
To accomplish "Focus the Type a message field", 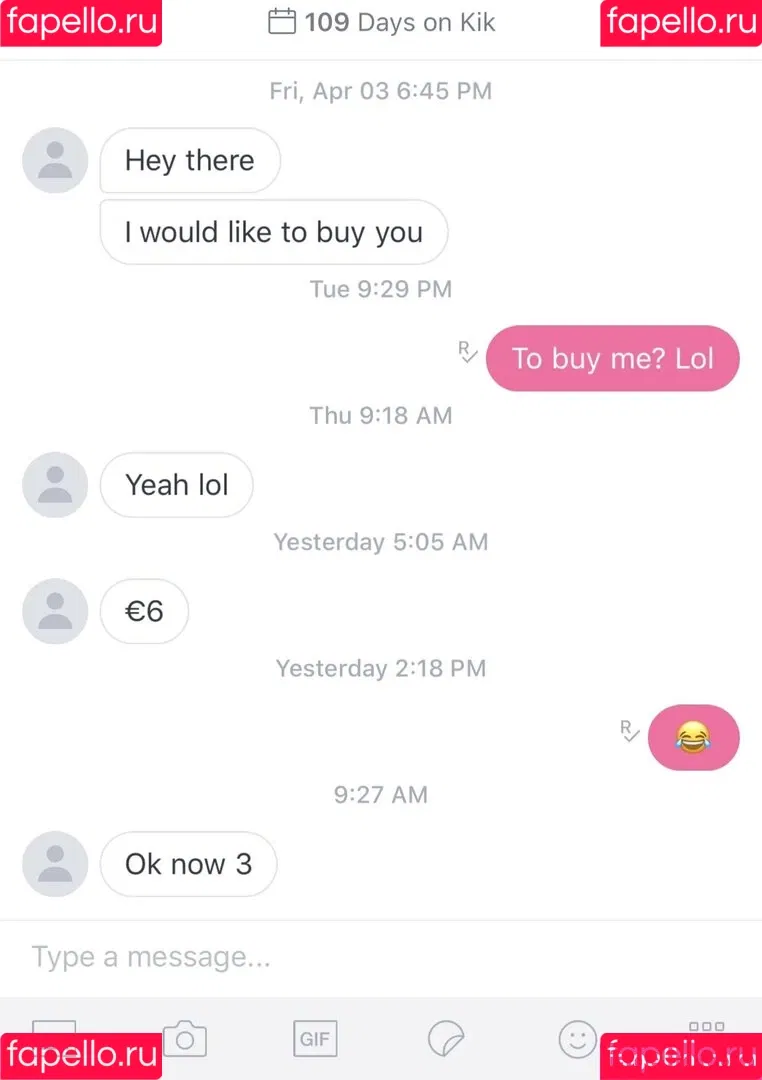I will tap(380, 957).
